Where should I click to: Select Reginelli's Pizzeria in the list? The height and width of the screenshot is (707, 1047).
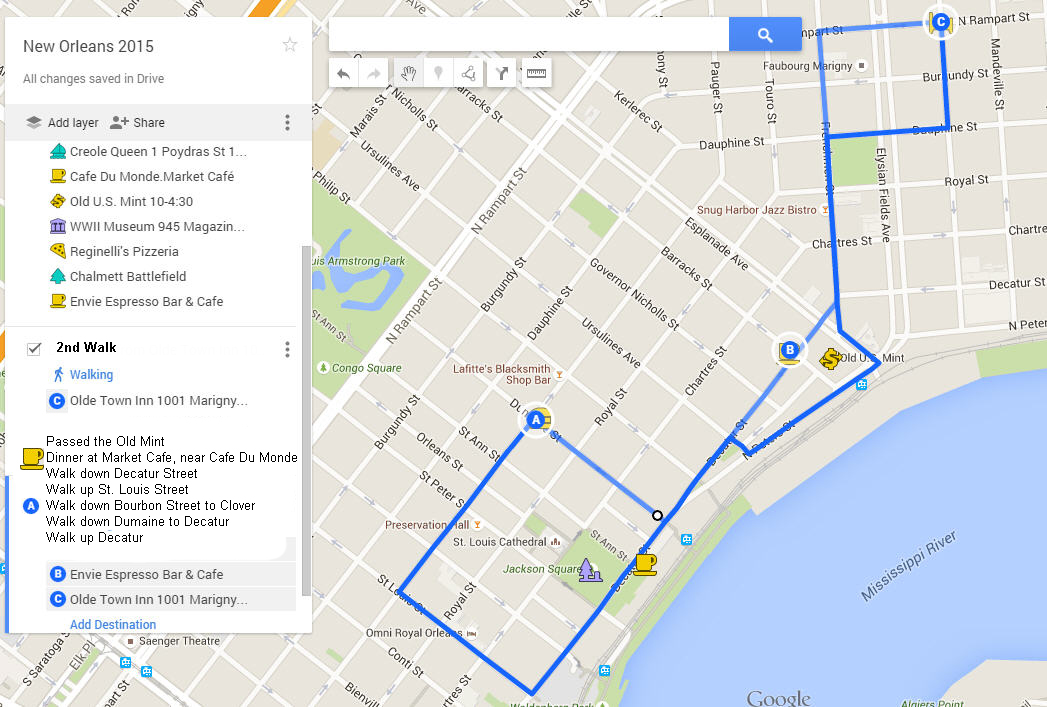pos(124,251)
